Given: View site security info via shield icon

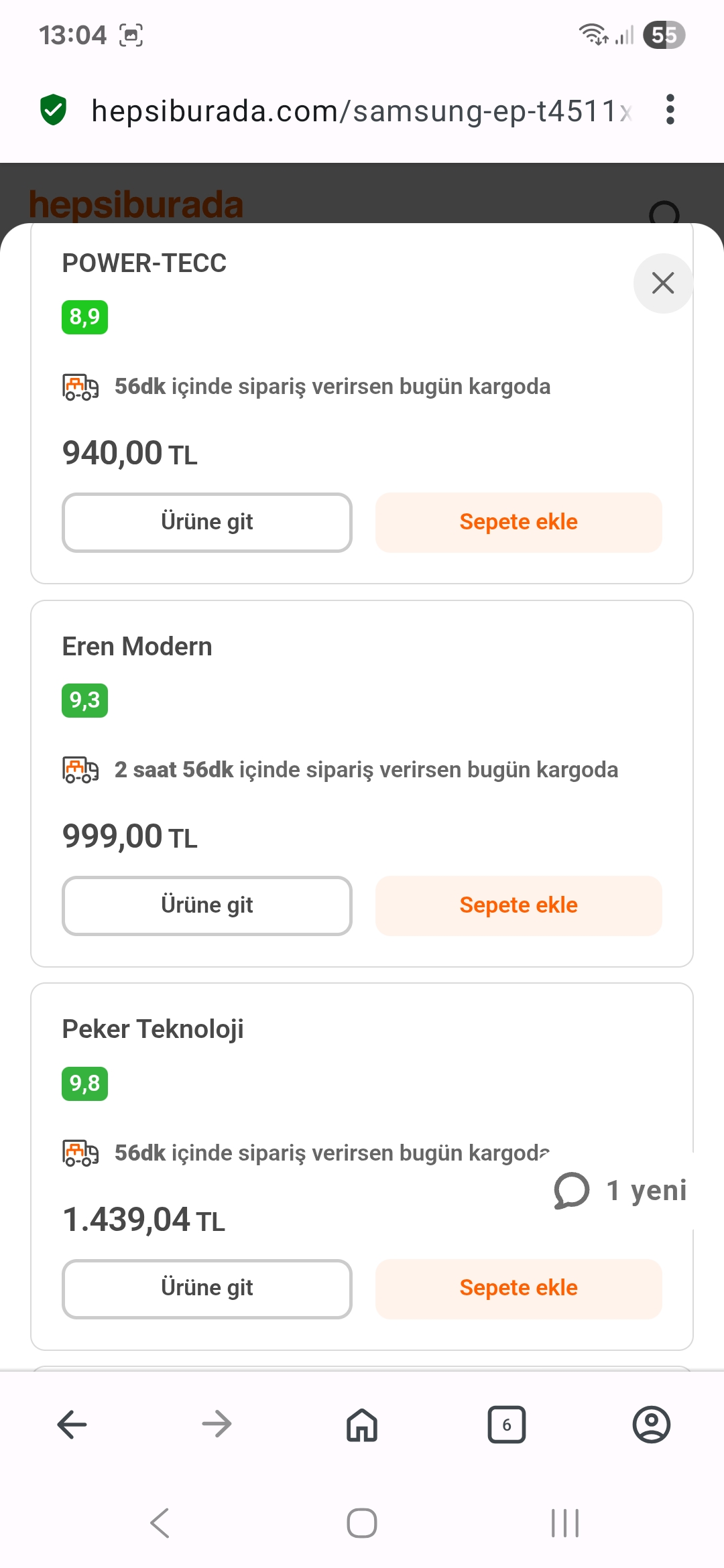Looking at the screenshot, I should coord(54,110).
